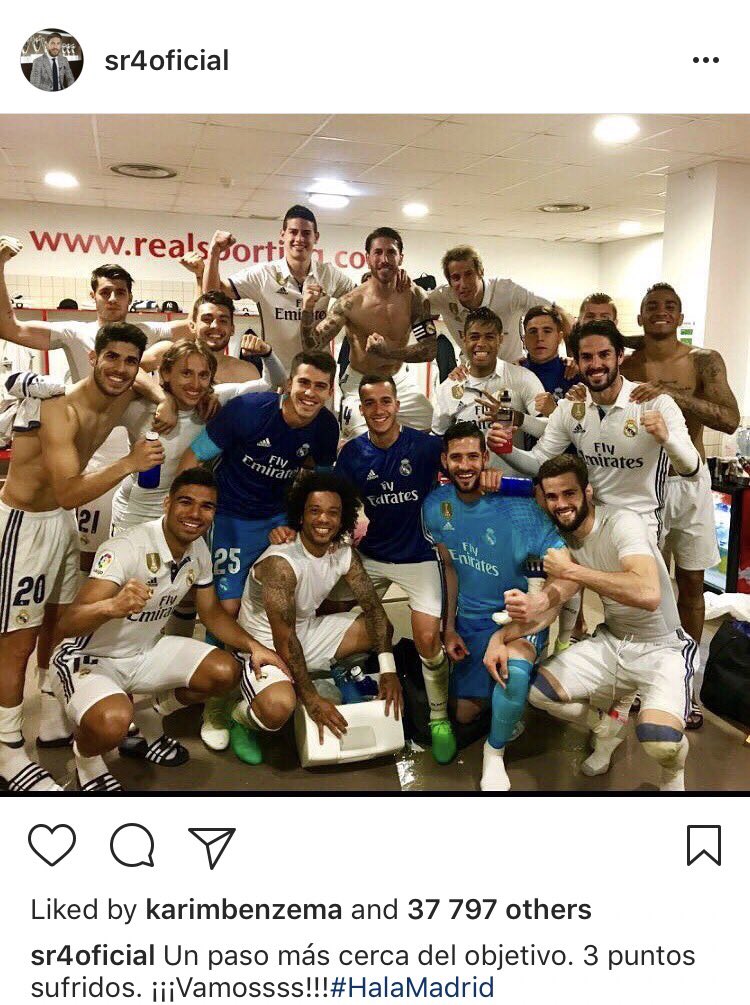Open comments with the speech bubble icon
750x1005 pixels.
point(132,846)
